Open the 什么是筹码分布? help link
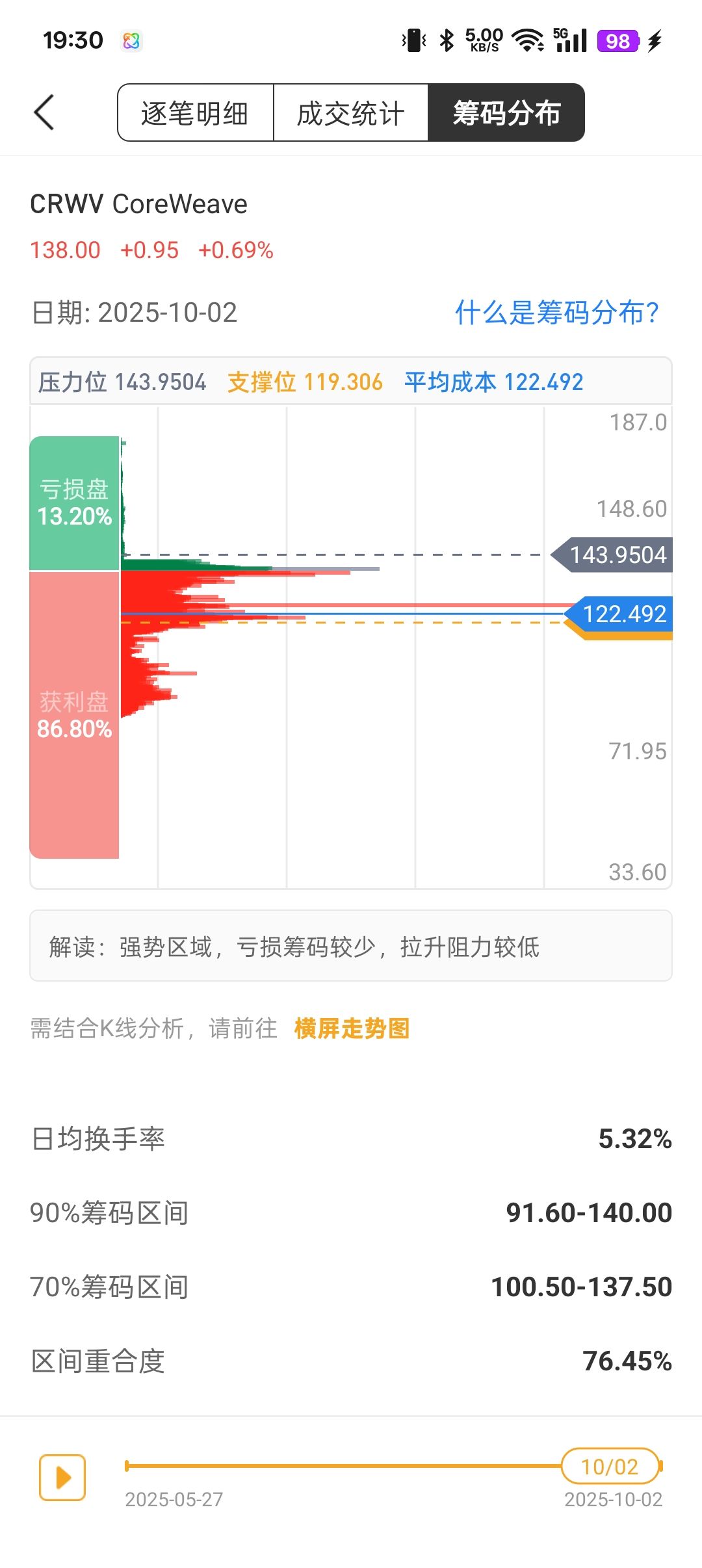Viewport: 702px width, 1568px height. pyautogui.click(x=556, y=313)
